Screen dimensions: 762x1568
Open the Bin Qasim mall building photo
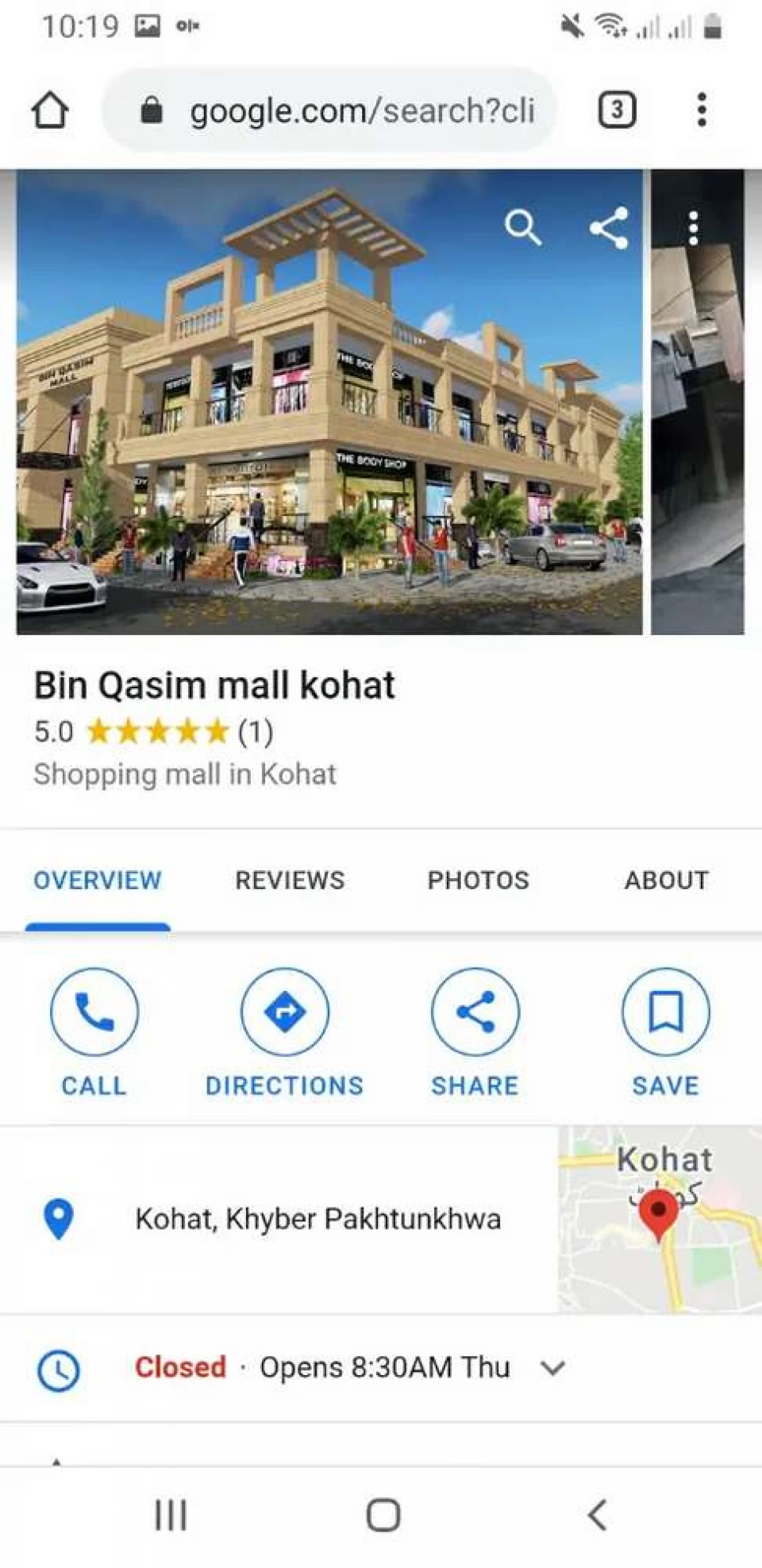point(329,402)
